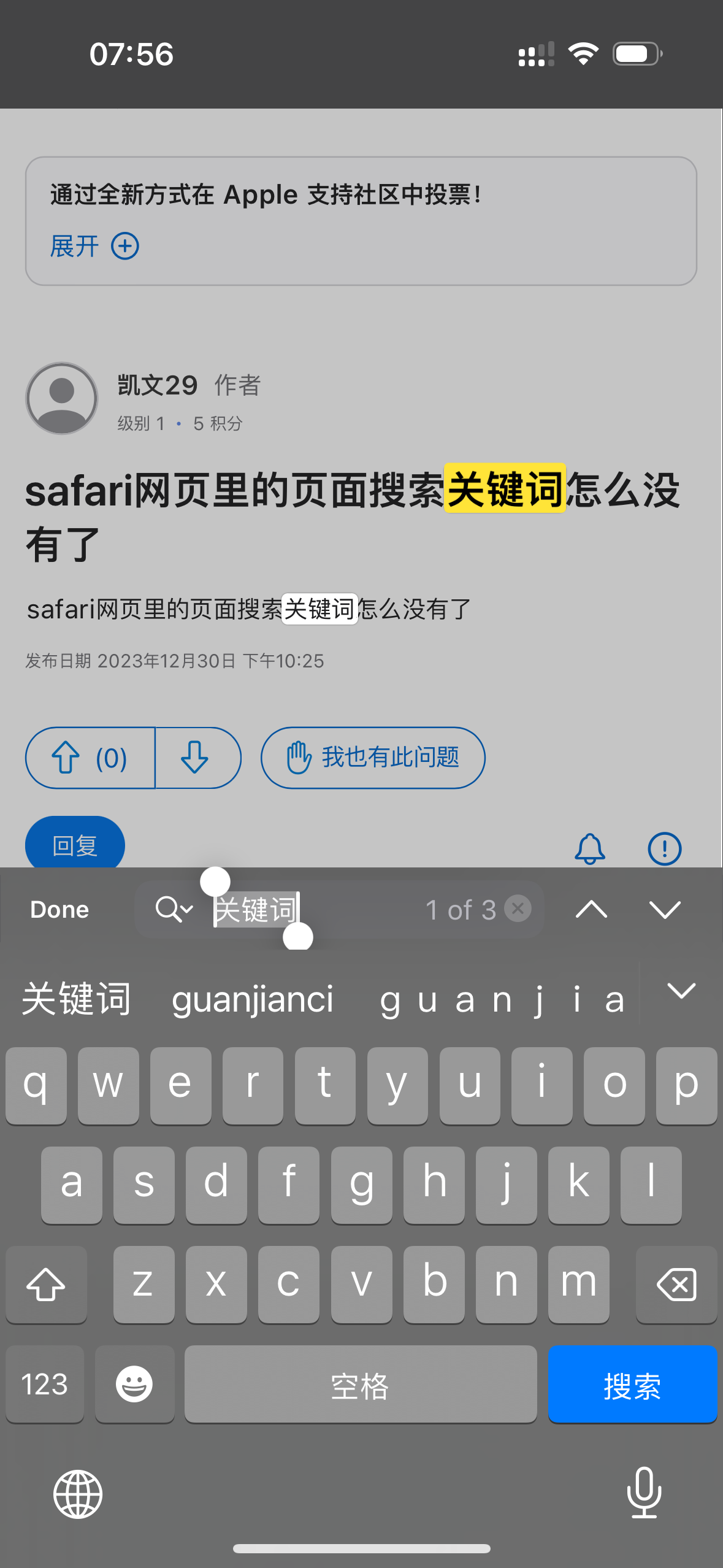Select the guanjianci keyboard suggestion
This screenshot has width=723, height=1568.
(252, 999)
